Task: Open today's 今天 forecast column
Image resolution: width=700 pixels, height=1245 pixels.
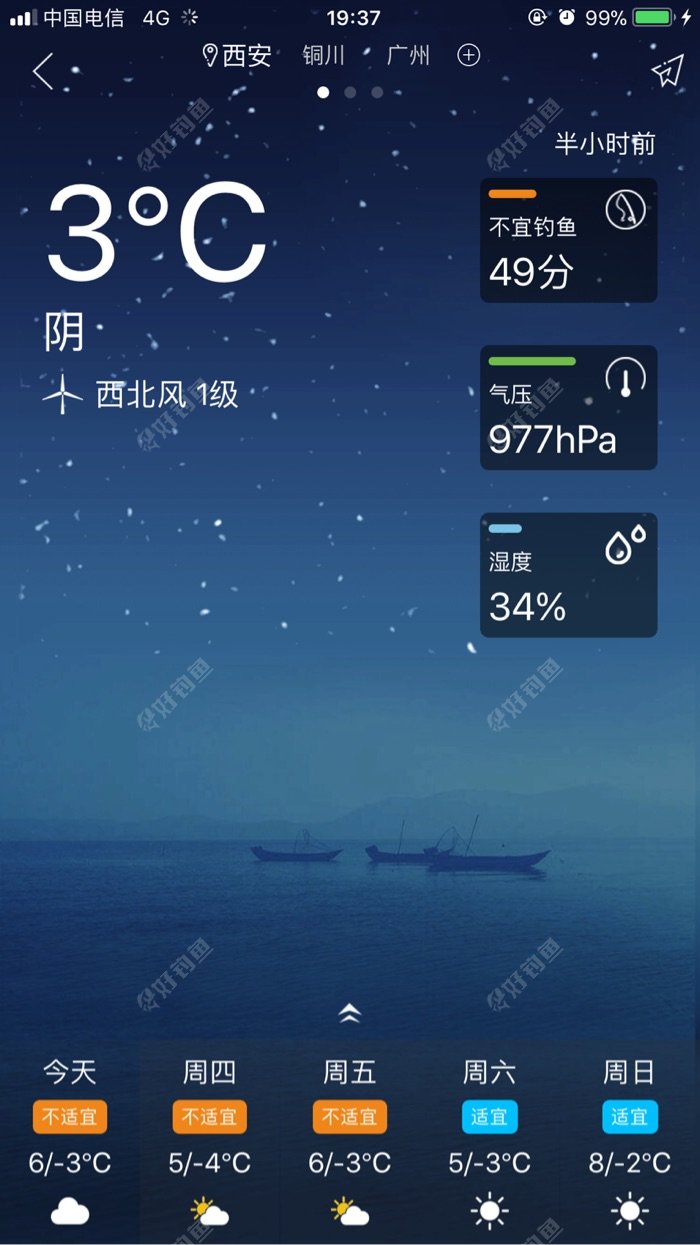Action: (70, 1140)
